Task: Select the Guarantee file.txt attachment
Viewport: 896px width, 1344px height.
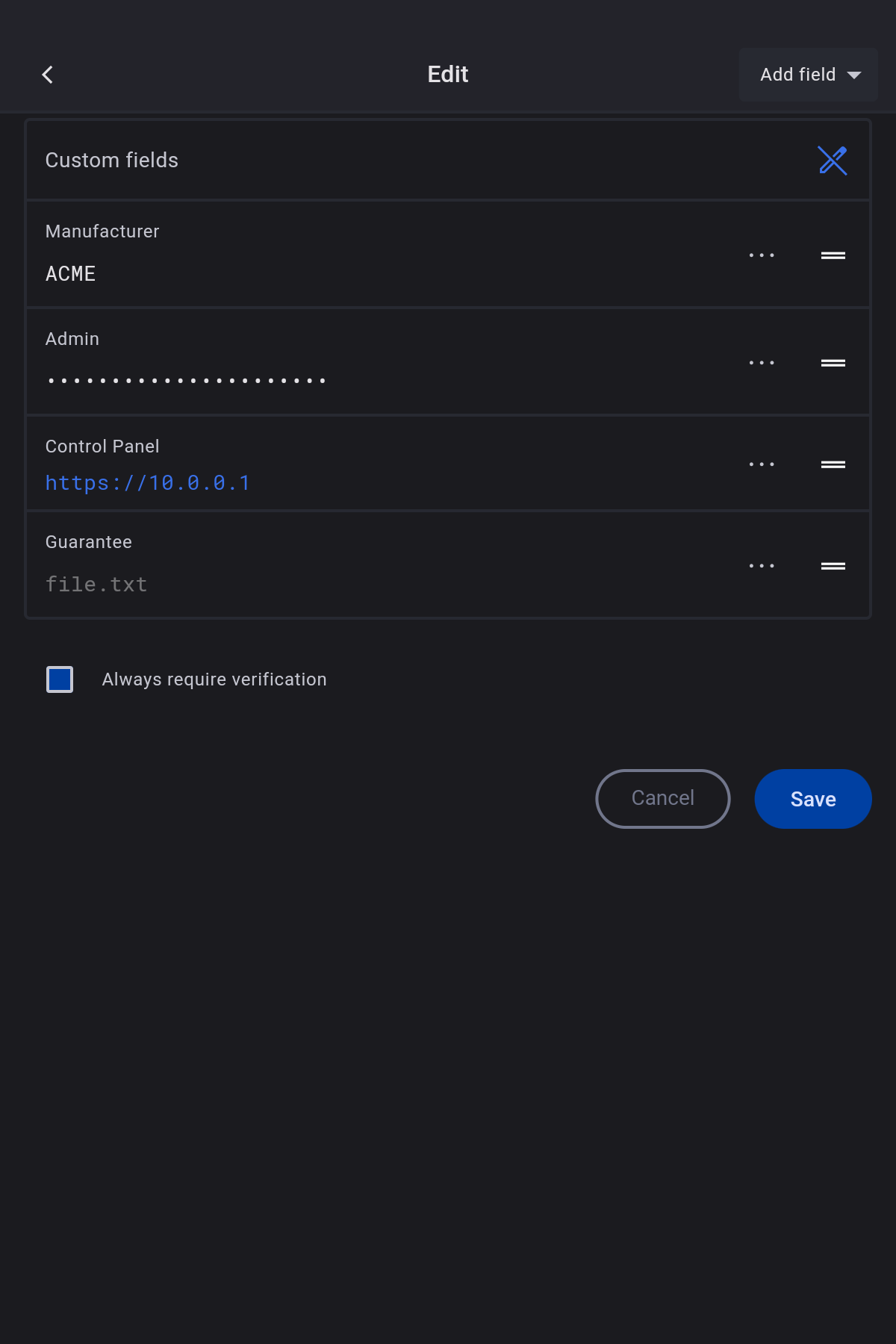Action: [x=96, y=585]
